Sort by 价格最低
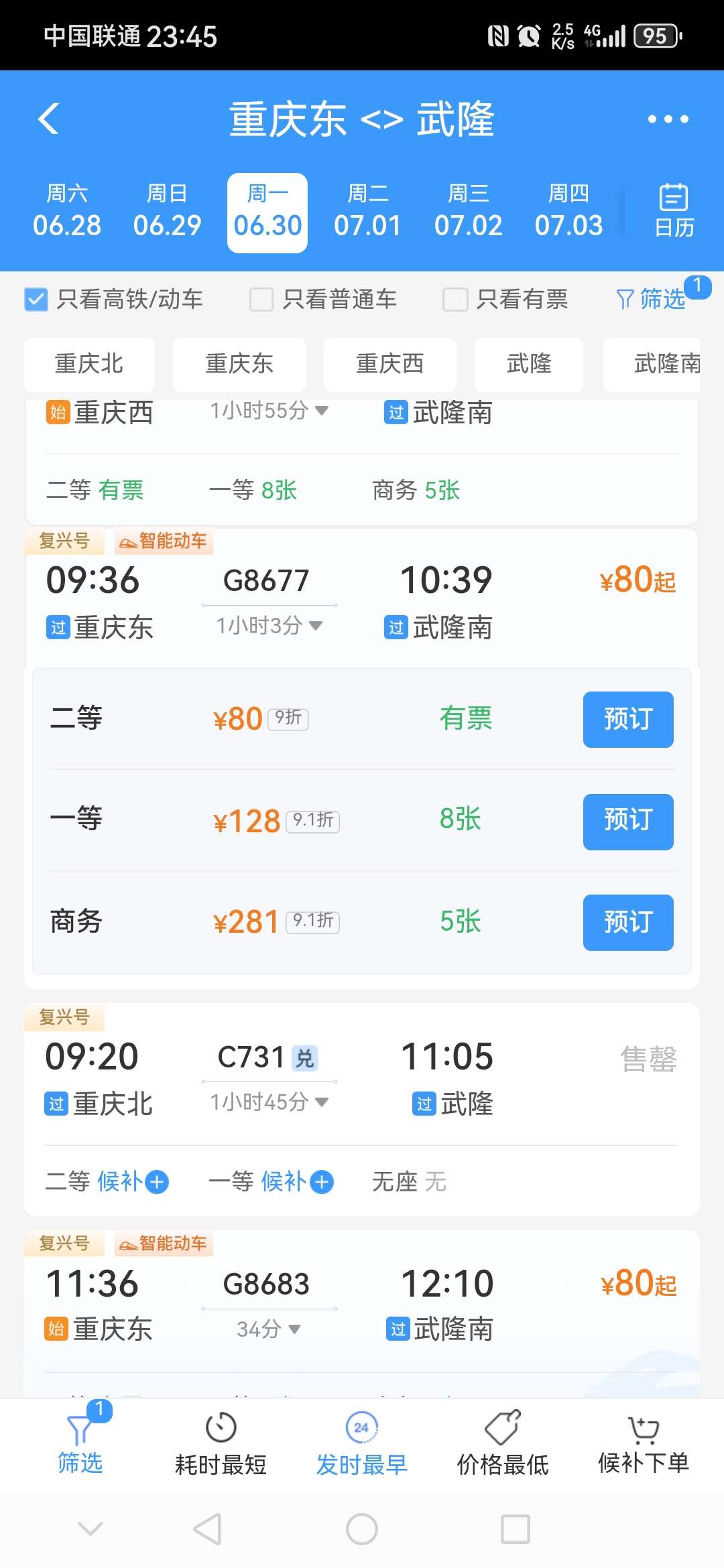 pos(503,1445)
